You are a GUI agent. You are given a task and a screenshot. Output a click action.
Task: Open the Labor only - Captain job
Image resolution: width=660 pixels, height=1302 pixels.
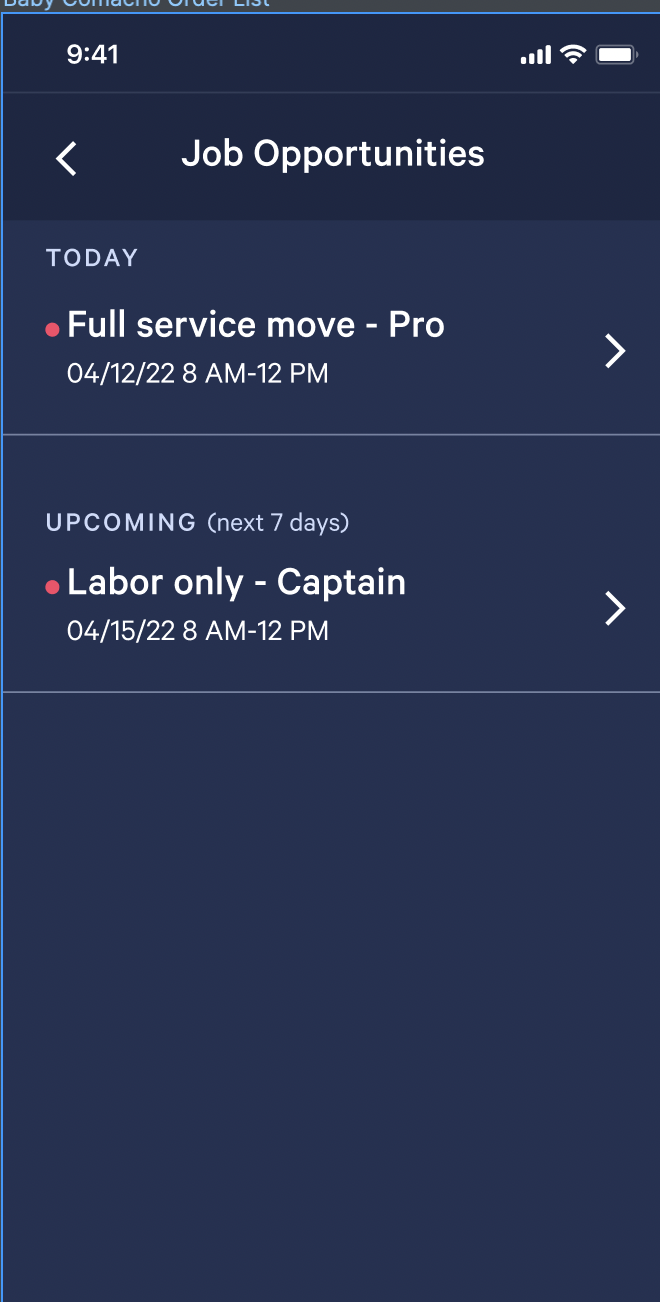point(330,606)
